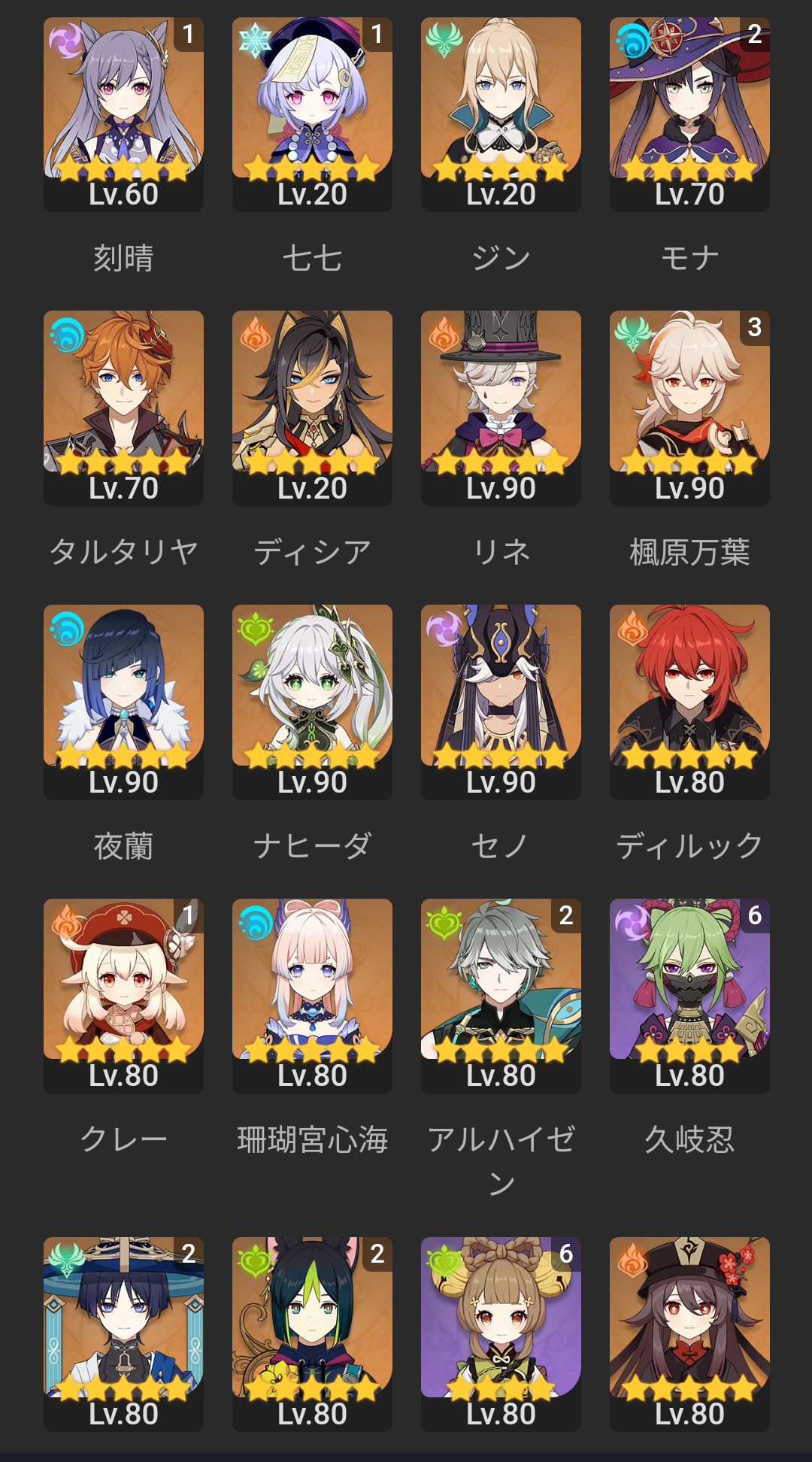The width and height of the screenshot is (812, 1462).
Task: Select 楓原万葉 character card
Action: 689,408
